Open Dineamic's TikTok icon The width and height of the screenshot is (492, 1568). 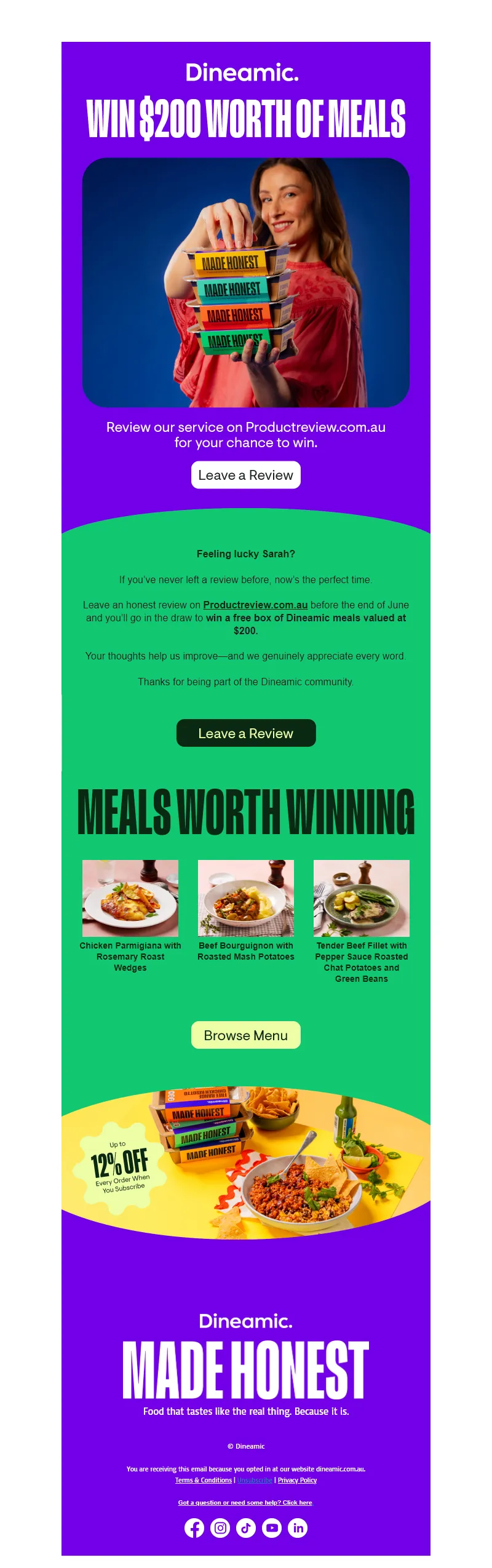(246, 1528)
